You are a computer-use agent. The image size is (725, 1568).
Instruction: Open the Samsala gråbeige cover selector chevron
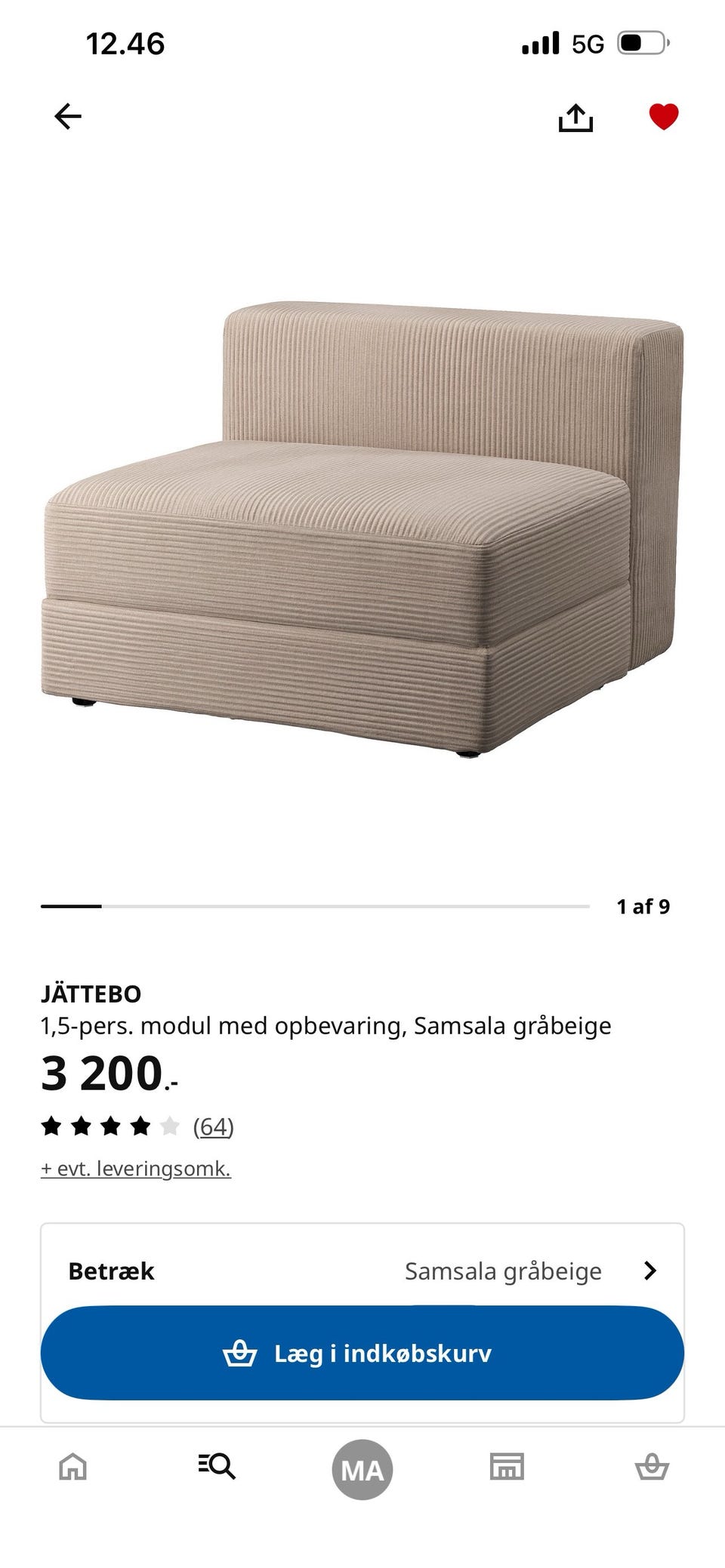click(650, 1270)
